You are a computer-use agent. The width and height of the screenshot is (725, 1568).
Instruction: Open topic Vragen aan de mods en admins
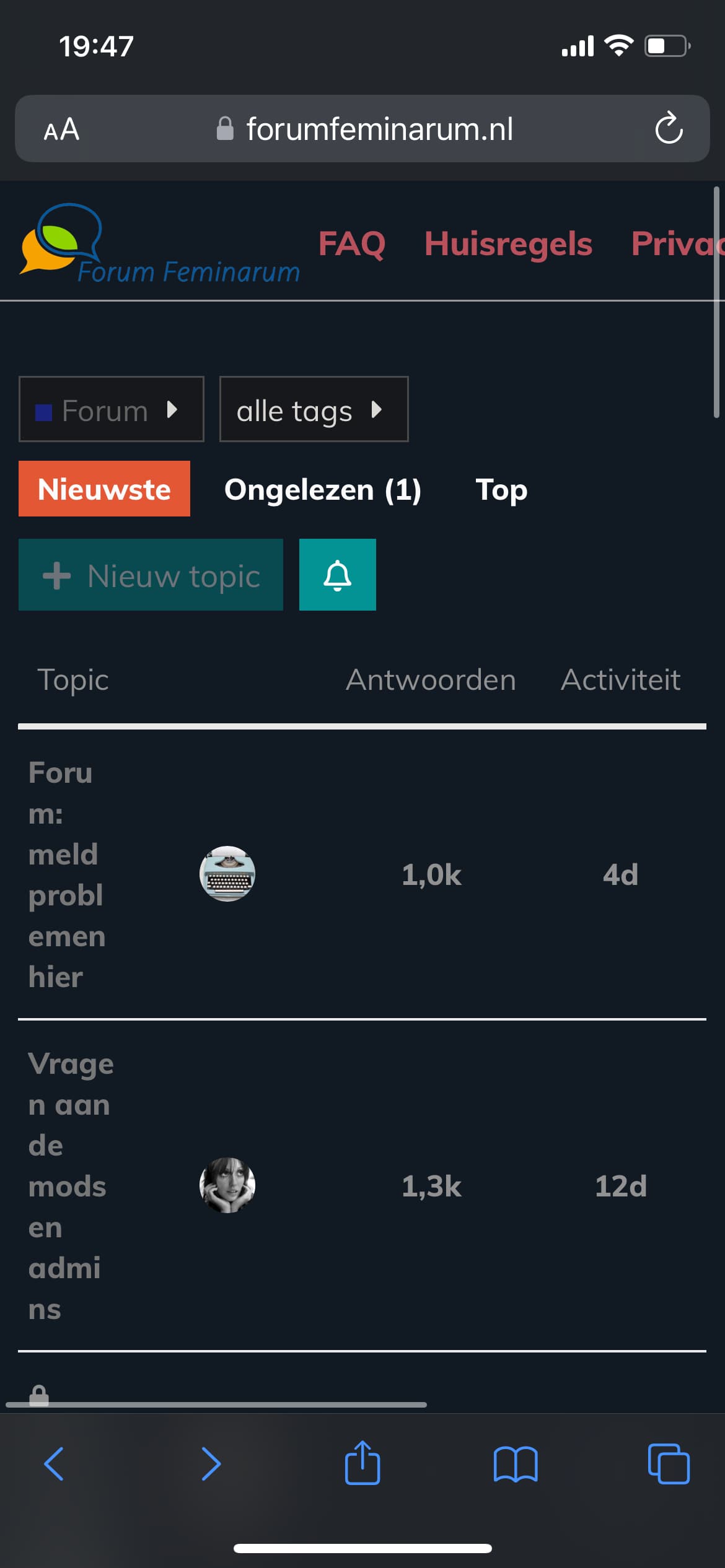(71, 1186)
